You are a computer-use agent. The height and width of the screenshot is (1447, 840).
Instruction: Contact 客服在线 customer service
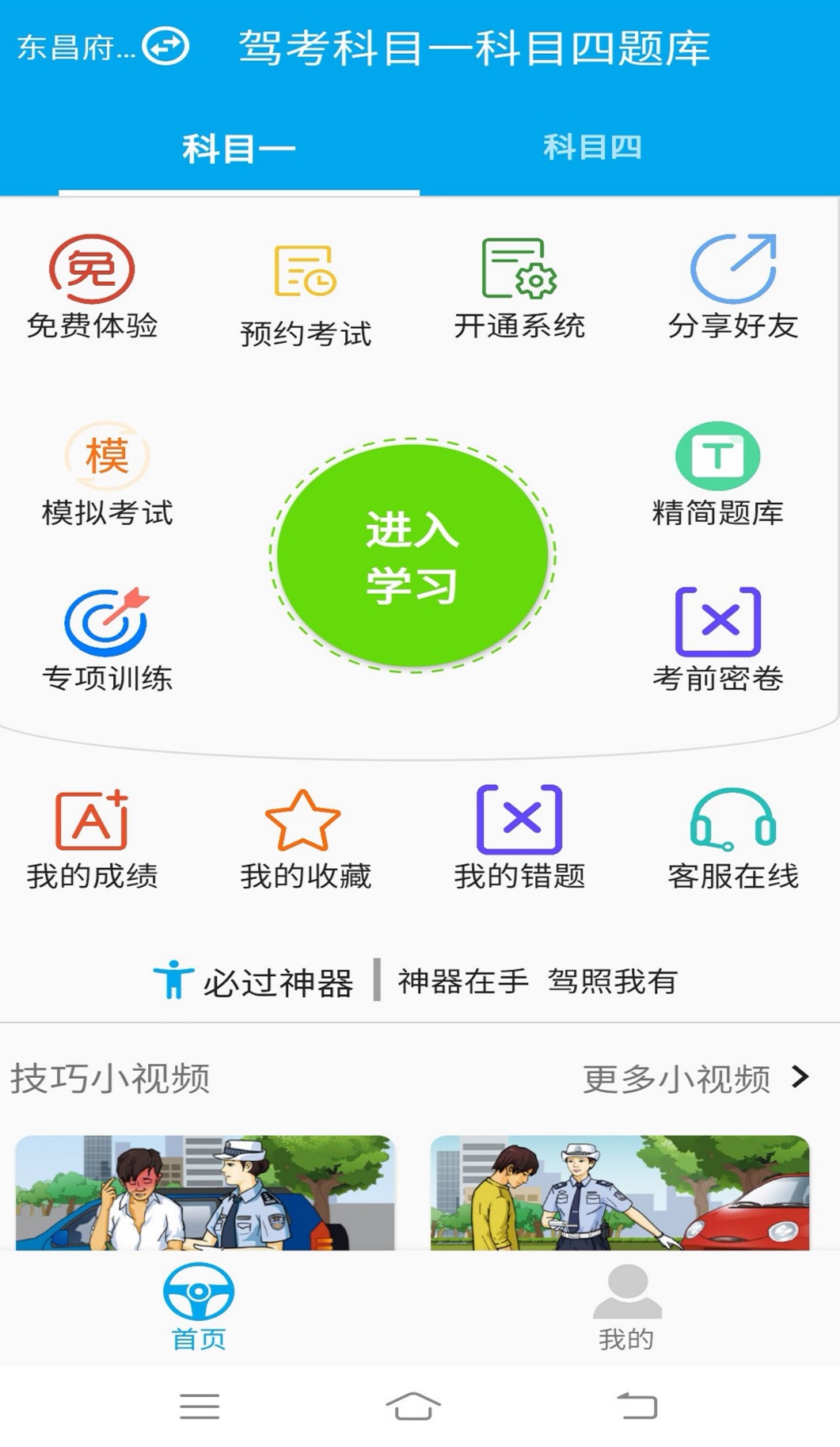pyautogui.click(x=733, y=839)
